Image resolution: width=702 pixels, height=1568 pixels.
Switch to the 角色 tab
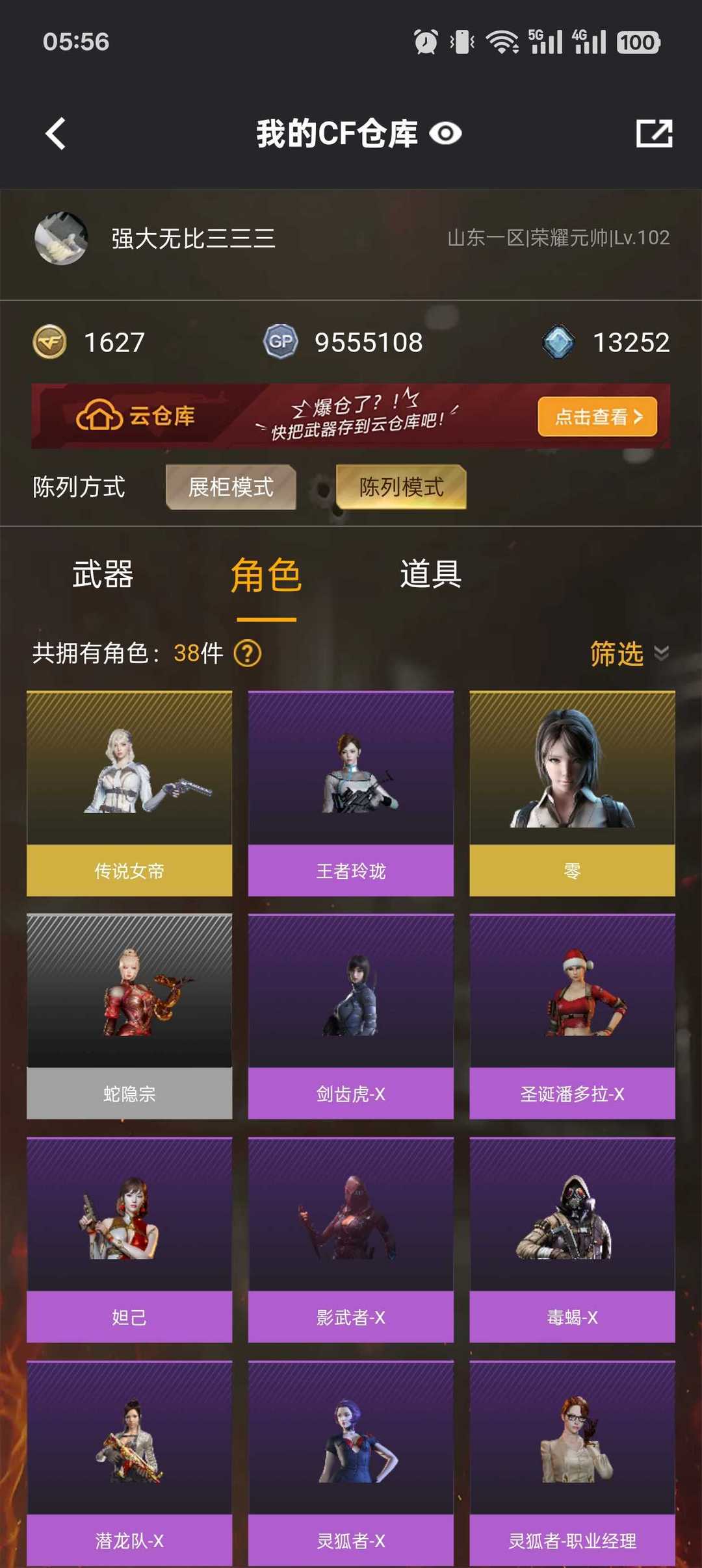pyautogui.click(x=266, y=575)
